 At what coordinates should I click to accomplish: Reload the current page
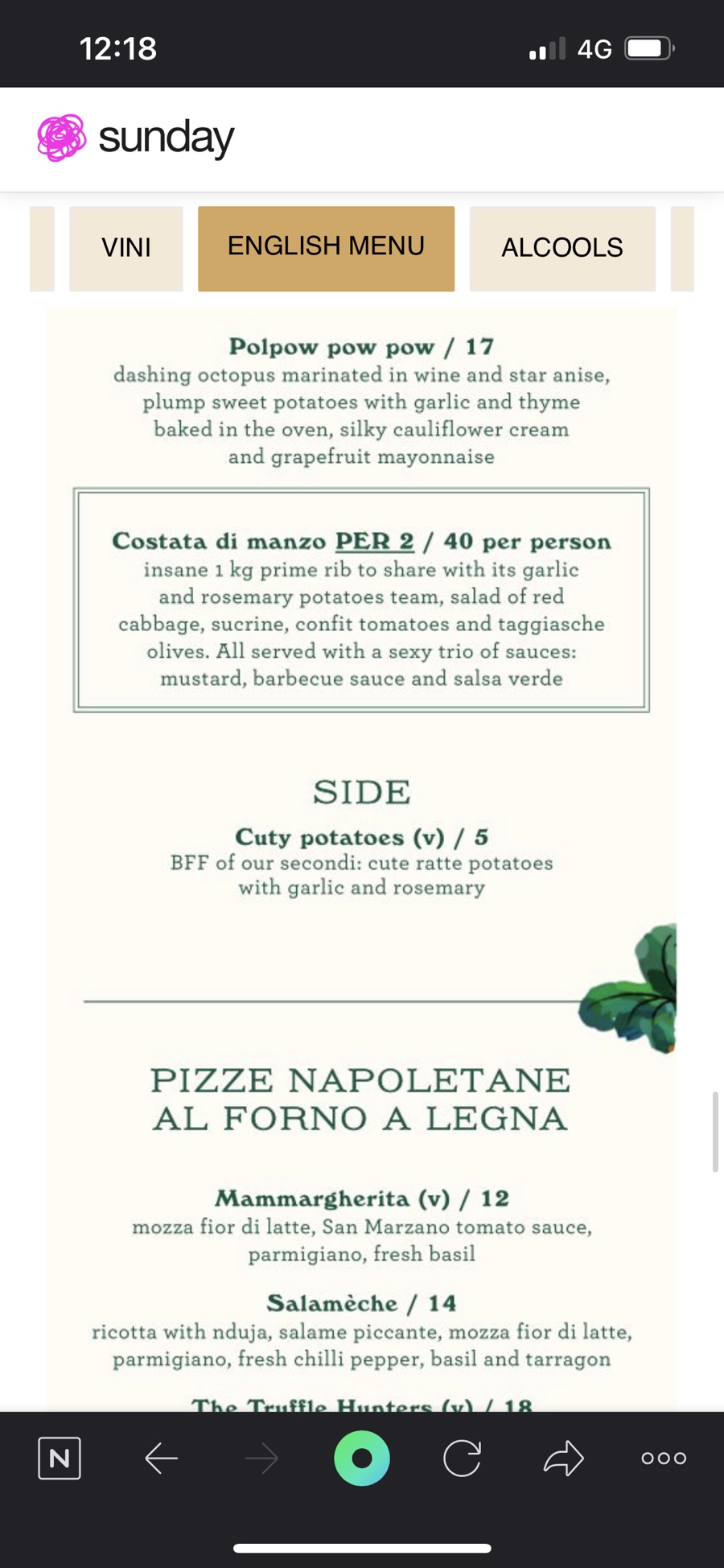463,1458
